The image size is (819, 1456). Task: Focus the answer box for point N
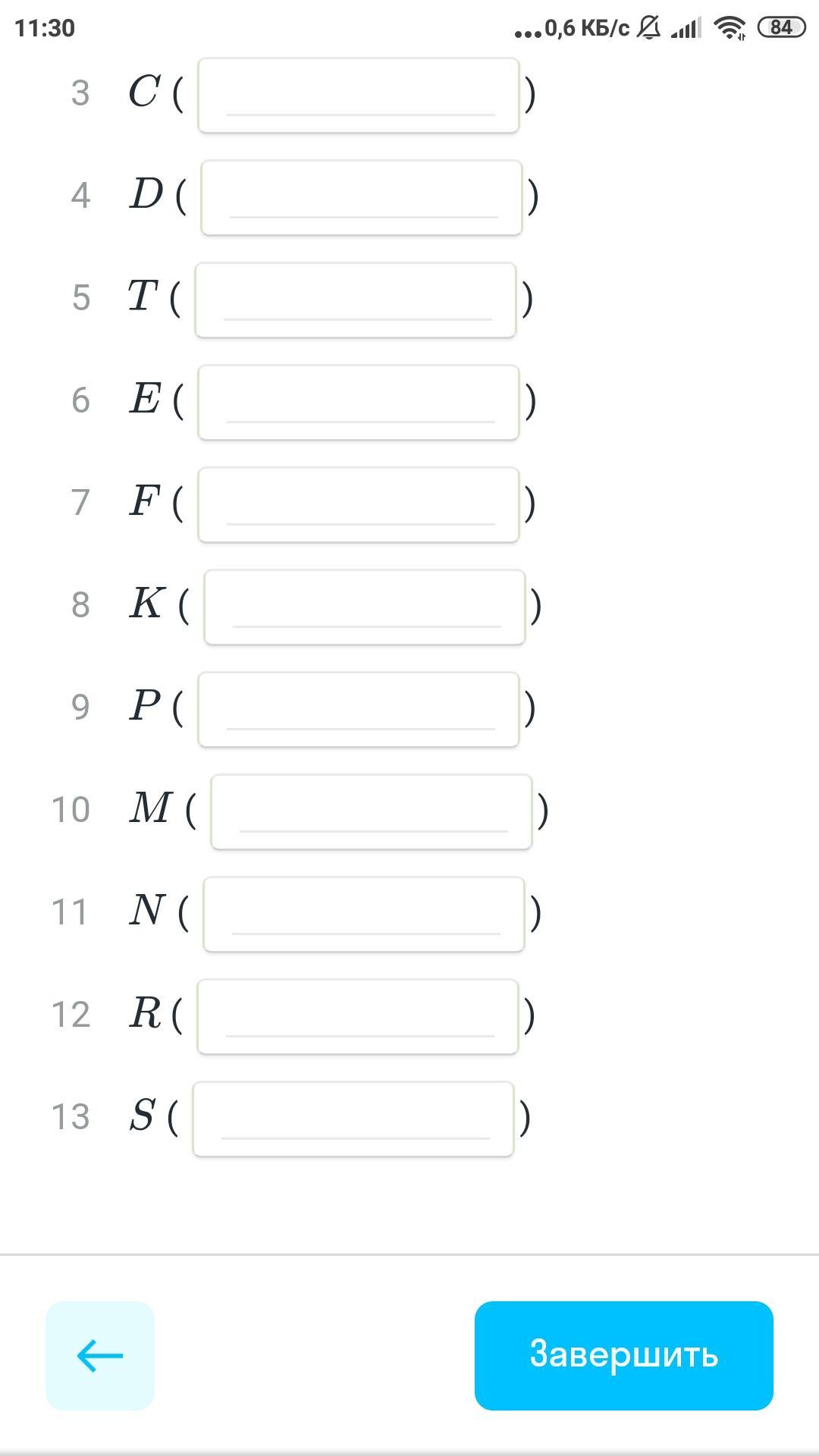(363, 915)
